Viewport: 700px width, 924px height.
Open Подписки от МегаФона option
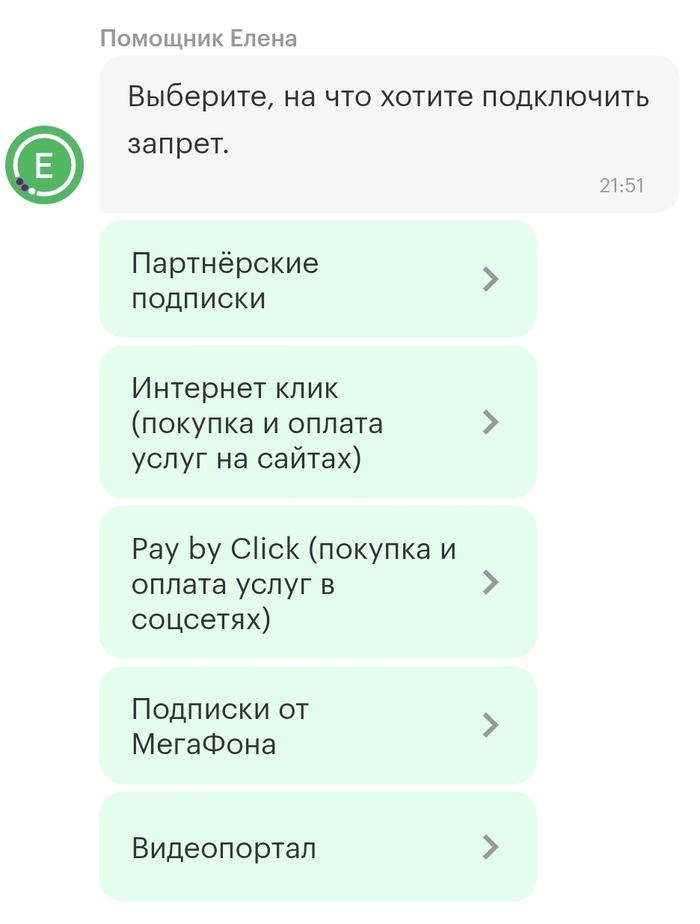[x=318, y=725]
